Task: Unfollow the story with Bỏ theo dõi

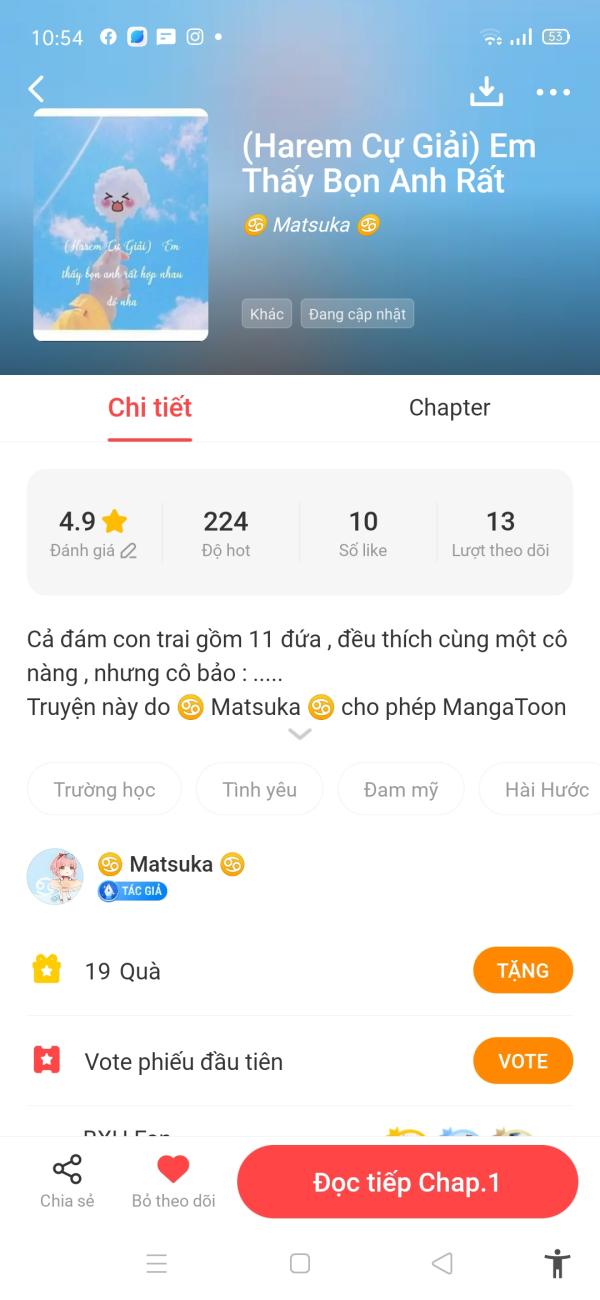Action: tap(173, 1181)
